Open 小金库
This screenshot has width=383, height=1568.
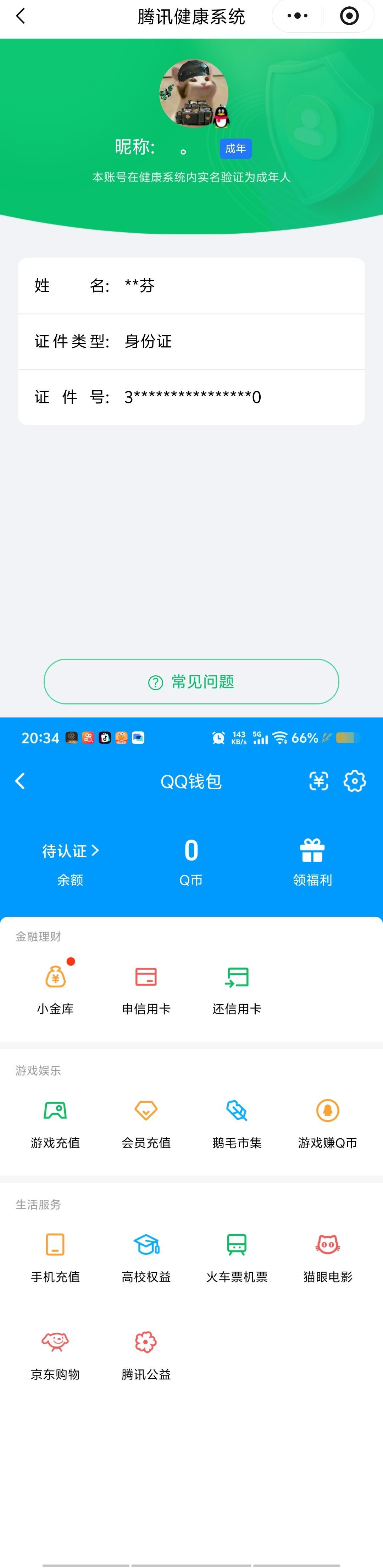coord(55,989)
